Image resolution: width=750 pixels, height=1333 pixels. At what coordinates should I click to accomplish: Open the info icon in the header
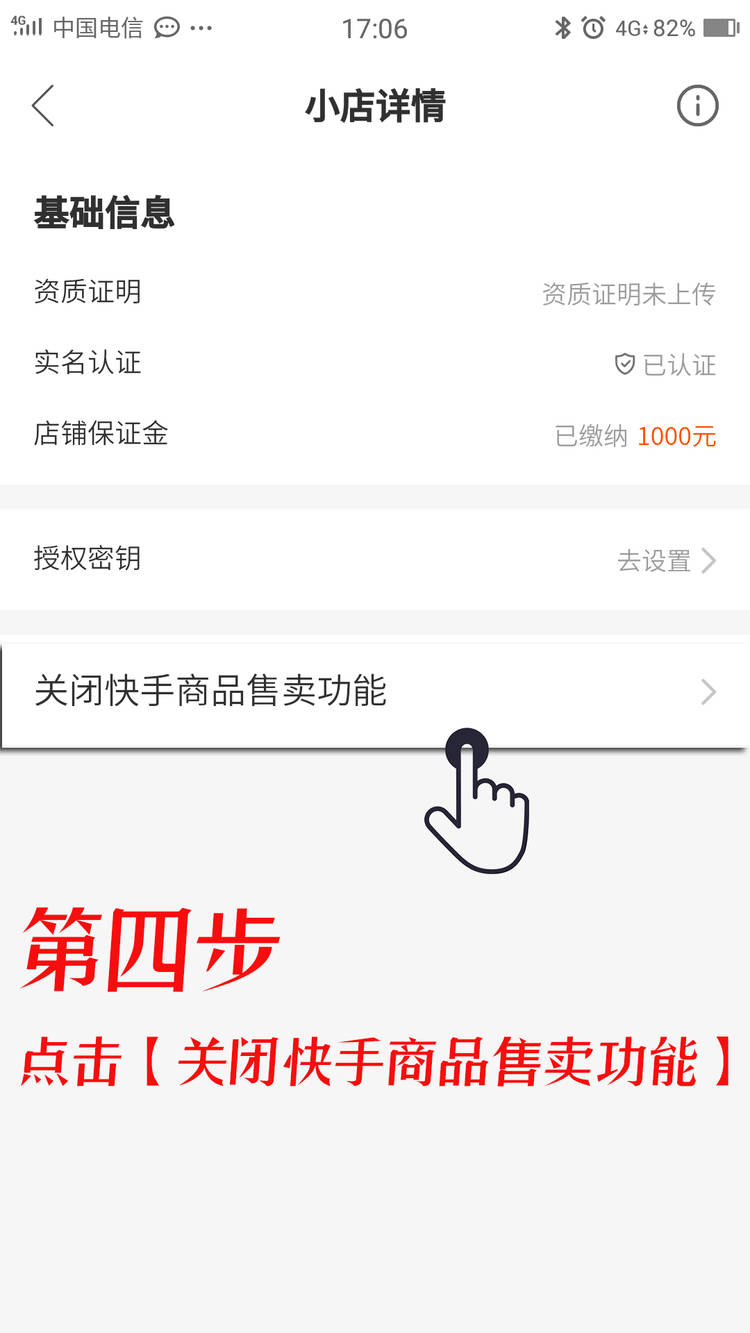point(697,106)
